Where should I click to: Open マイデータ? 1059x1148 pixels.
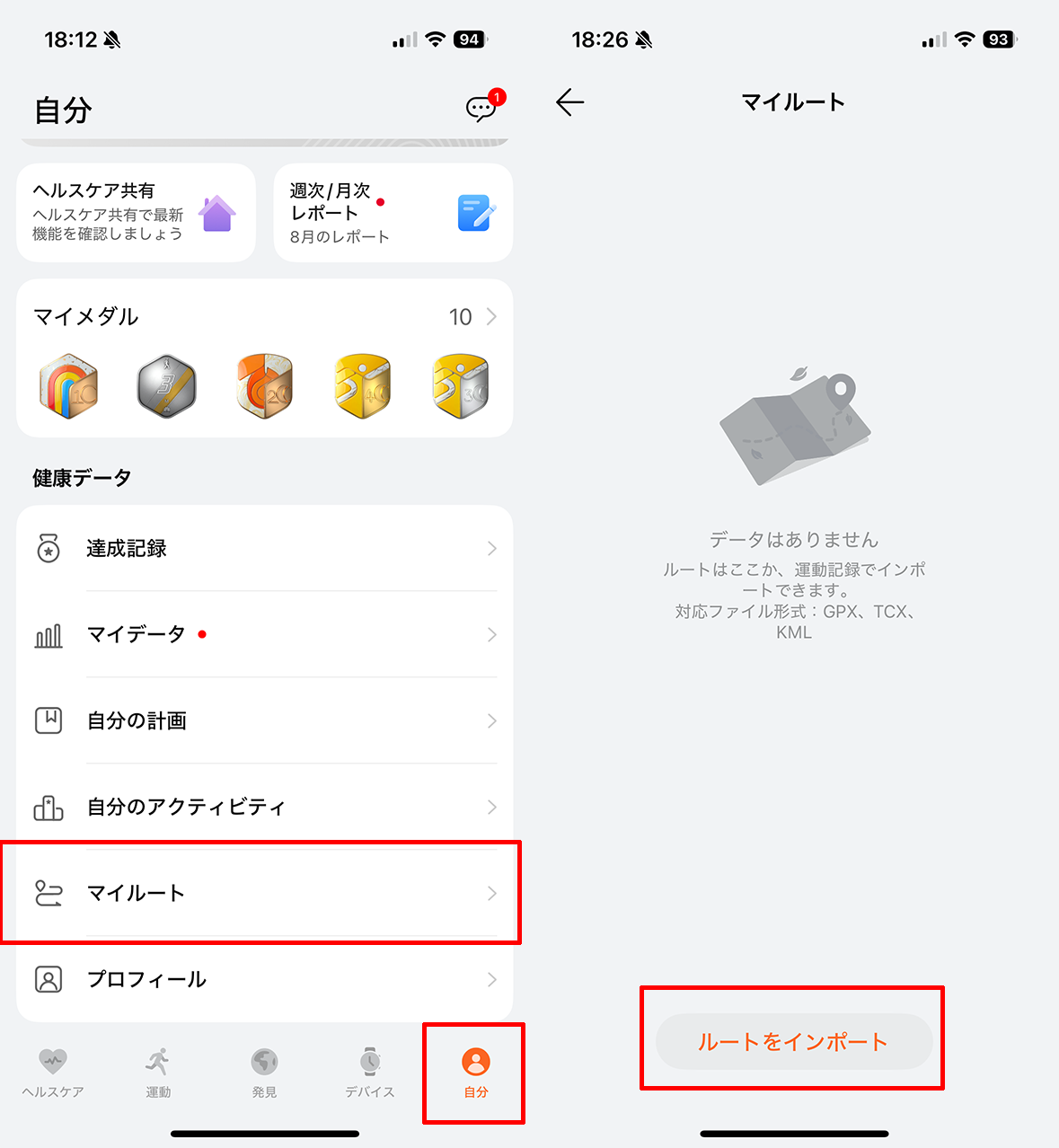(264, 634)
